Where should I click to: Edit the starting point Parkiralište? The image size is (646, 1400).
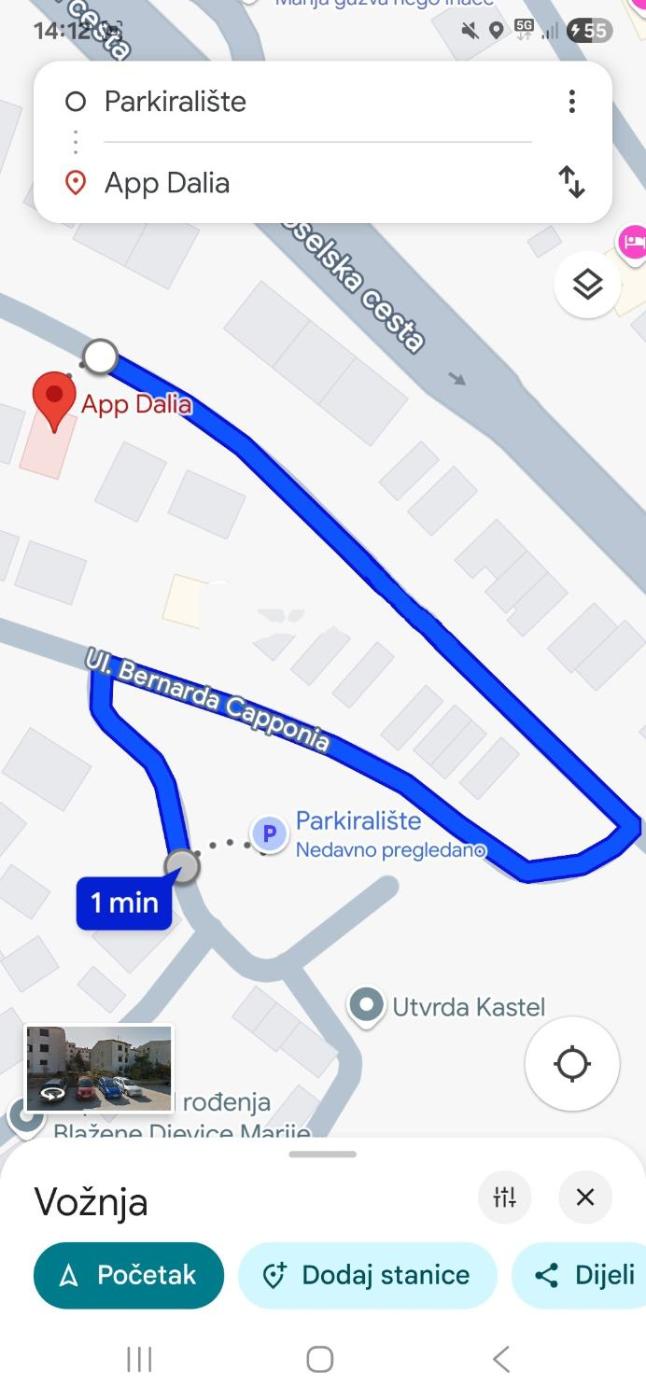[175, 102]
